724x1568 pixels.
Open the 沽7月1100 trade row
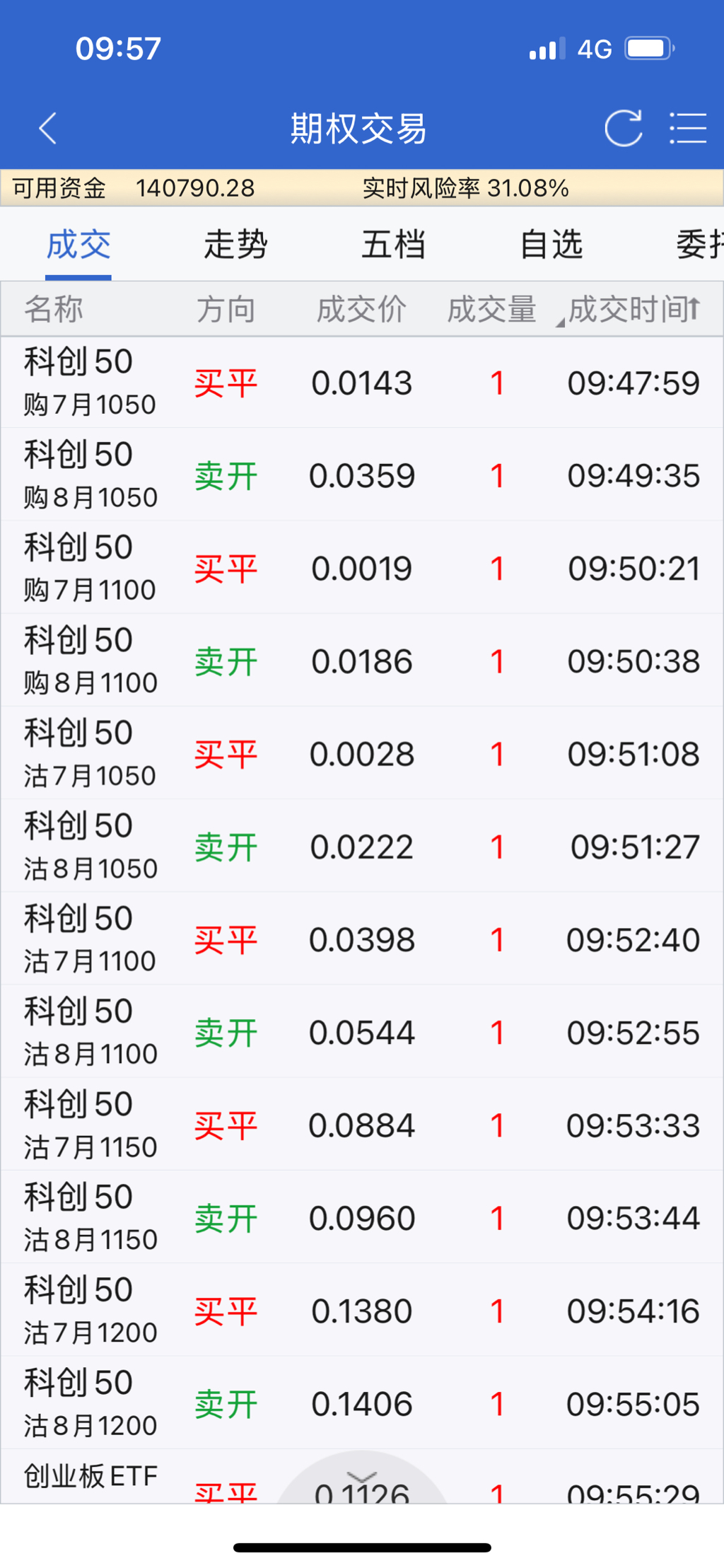(362, 939)
